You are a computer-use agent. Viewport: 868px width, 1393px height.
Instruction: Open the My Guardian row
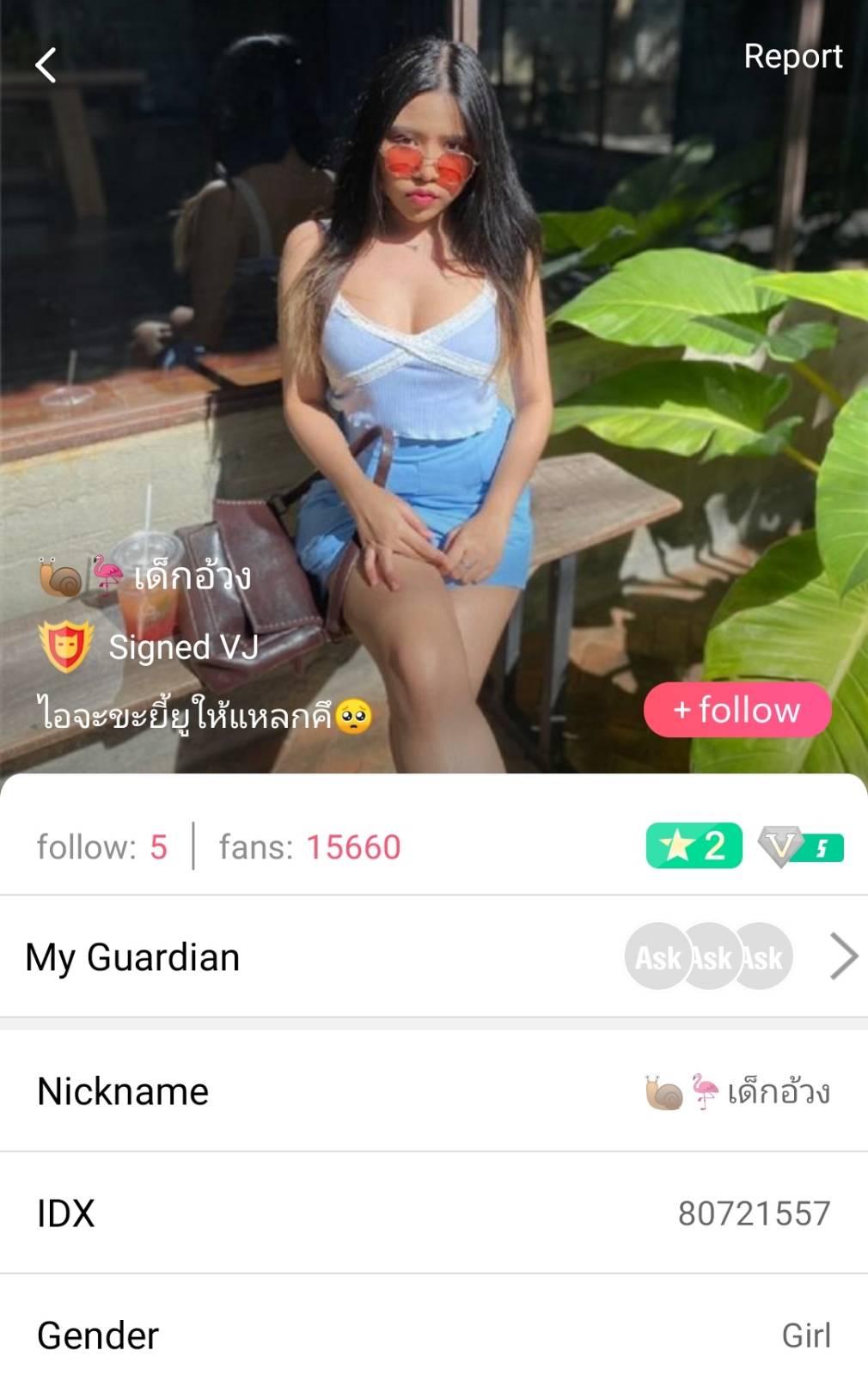click(434, 956)
